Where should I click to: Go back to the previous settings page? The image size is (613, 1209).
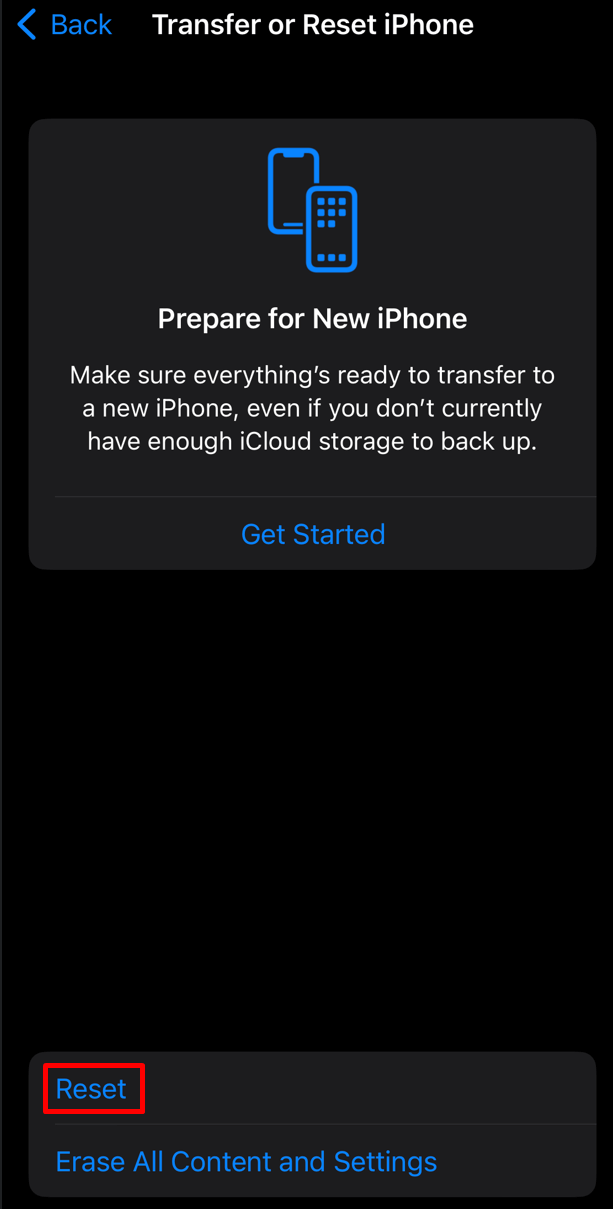65,25
